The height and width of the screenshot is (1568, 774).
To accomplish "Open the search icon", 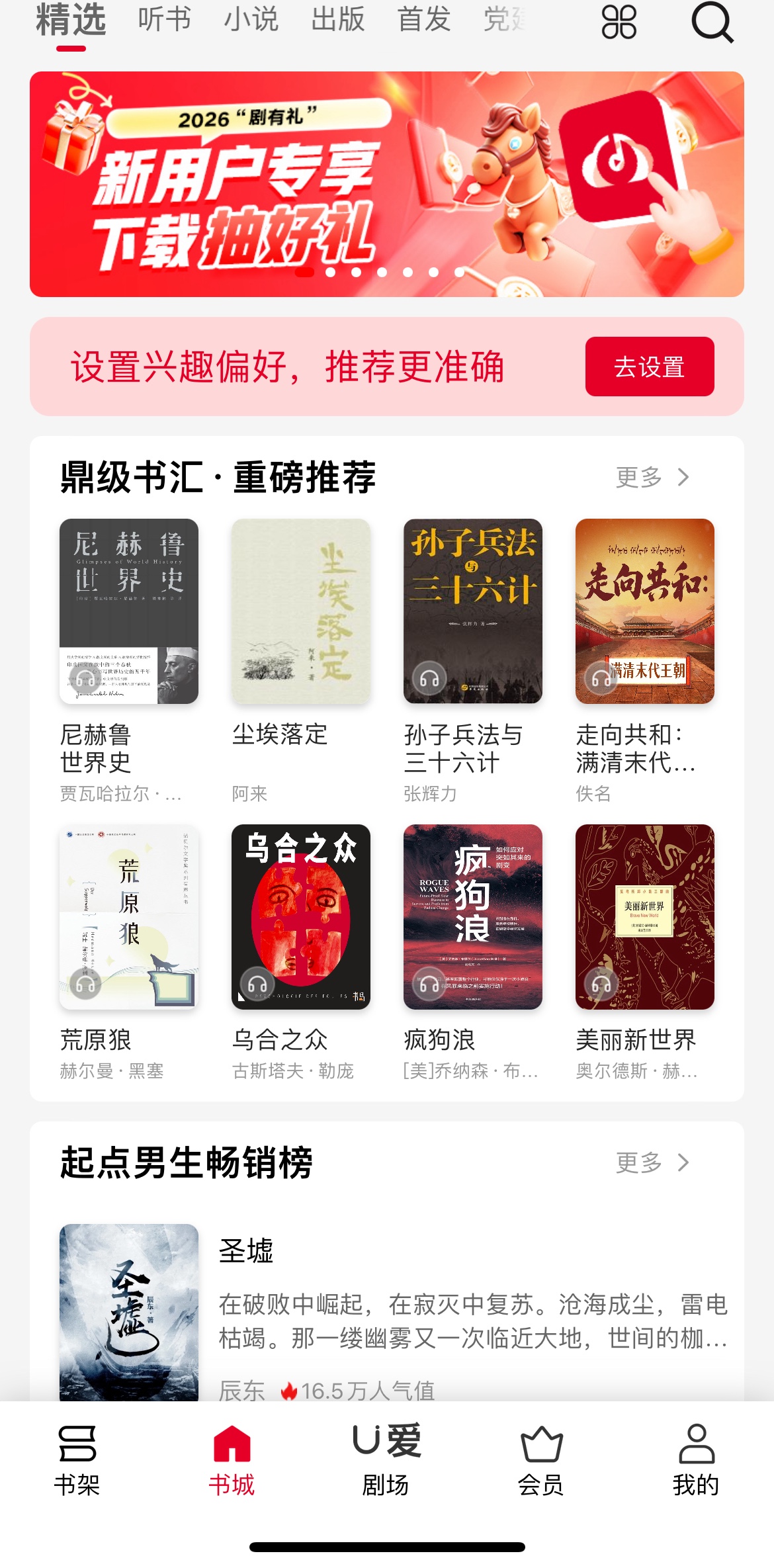I will [712, 22].
